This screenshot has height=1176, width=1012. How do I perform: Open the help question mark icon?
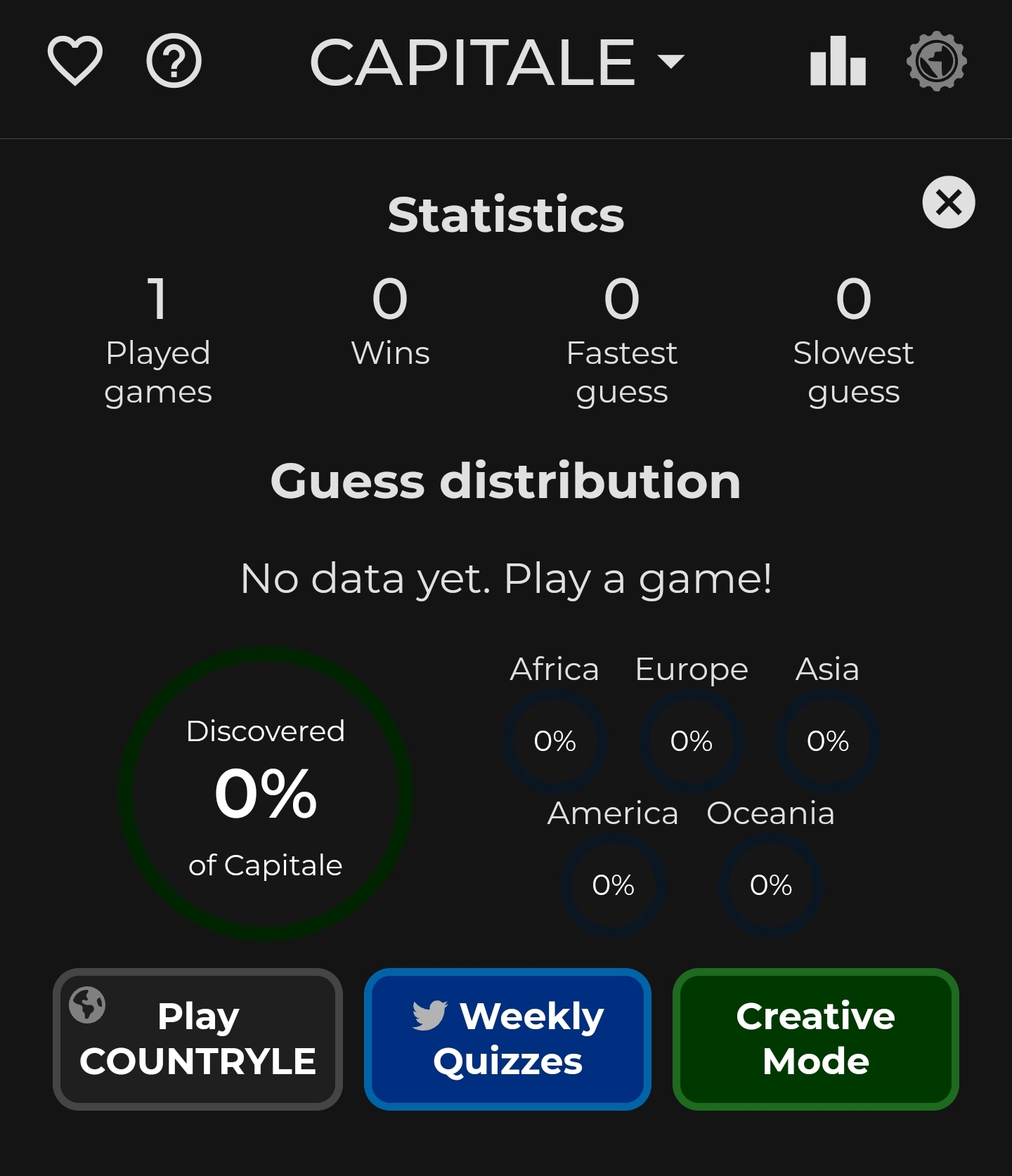coord(174,61)
